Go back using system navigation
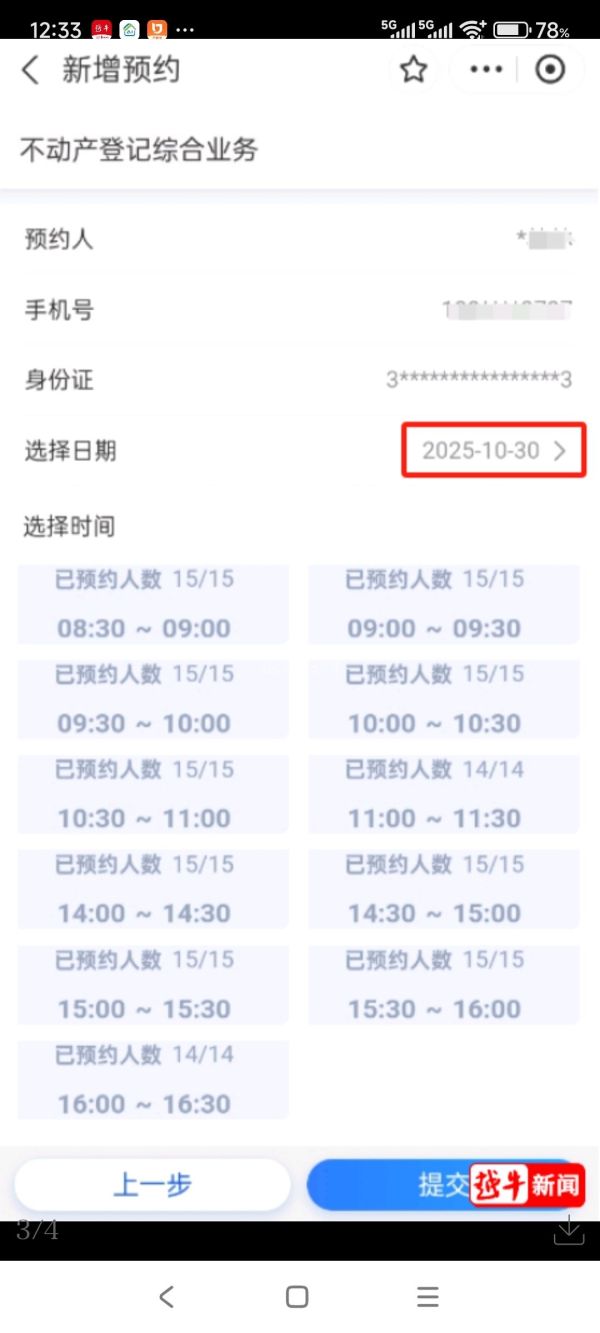The image size is (600, 1333). pos(167,1297)
